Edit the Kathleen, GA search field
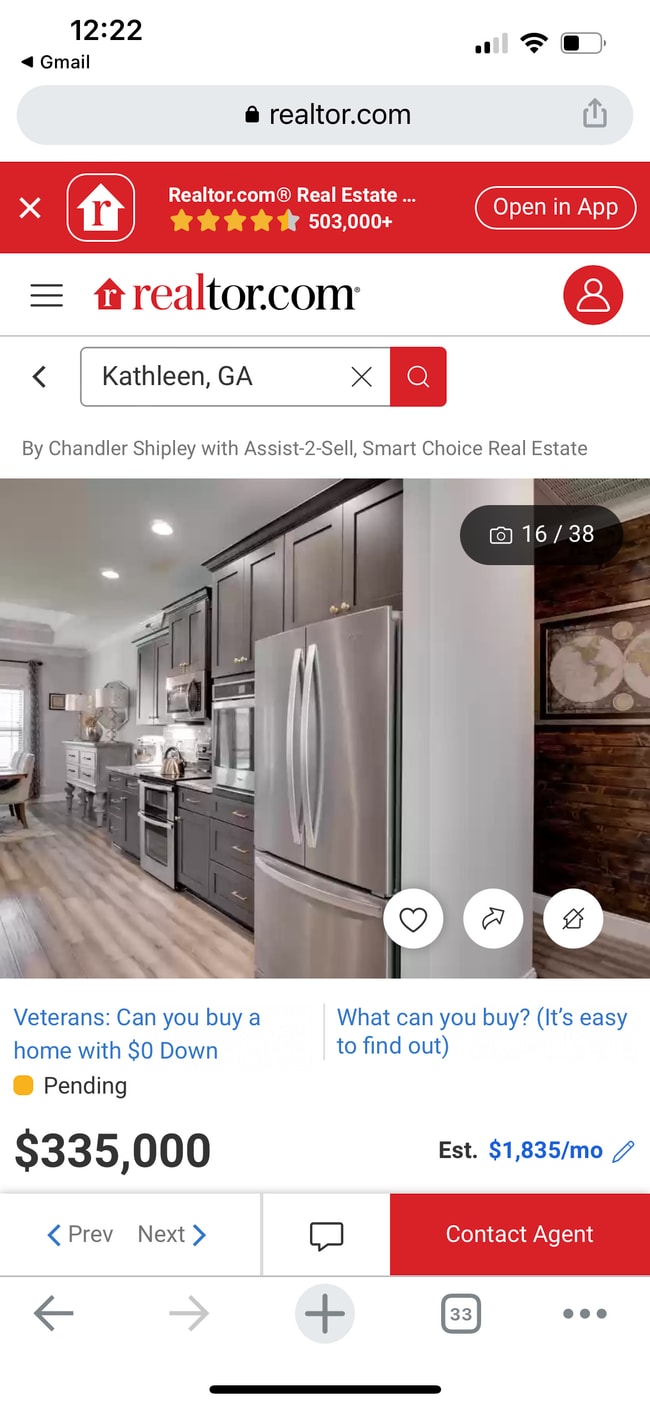 coord(215,376)
